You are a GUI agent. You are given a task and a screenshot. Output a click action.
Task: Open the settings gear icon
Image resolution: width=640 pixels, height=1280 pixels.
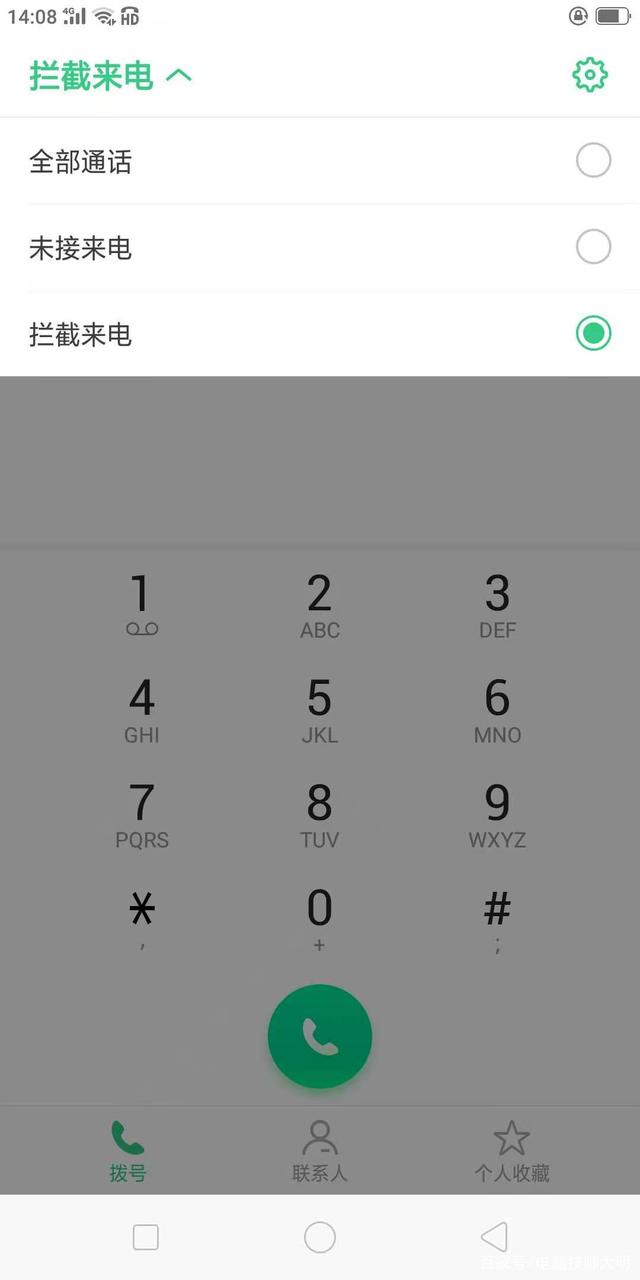point(590,75)
